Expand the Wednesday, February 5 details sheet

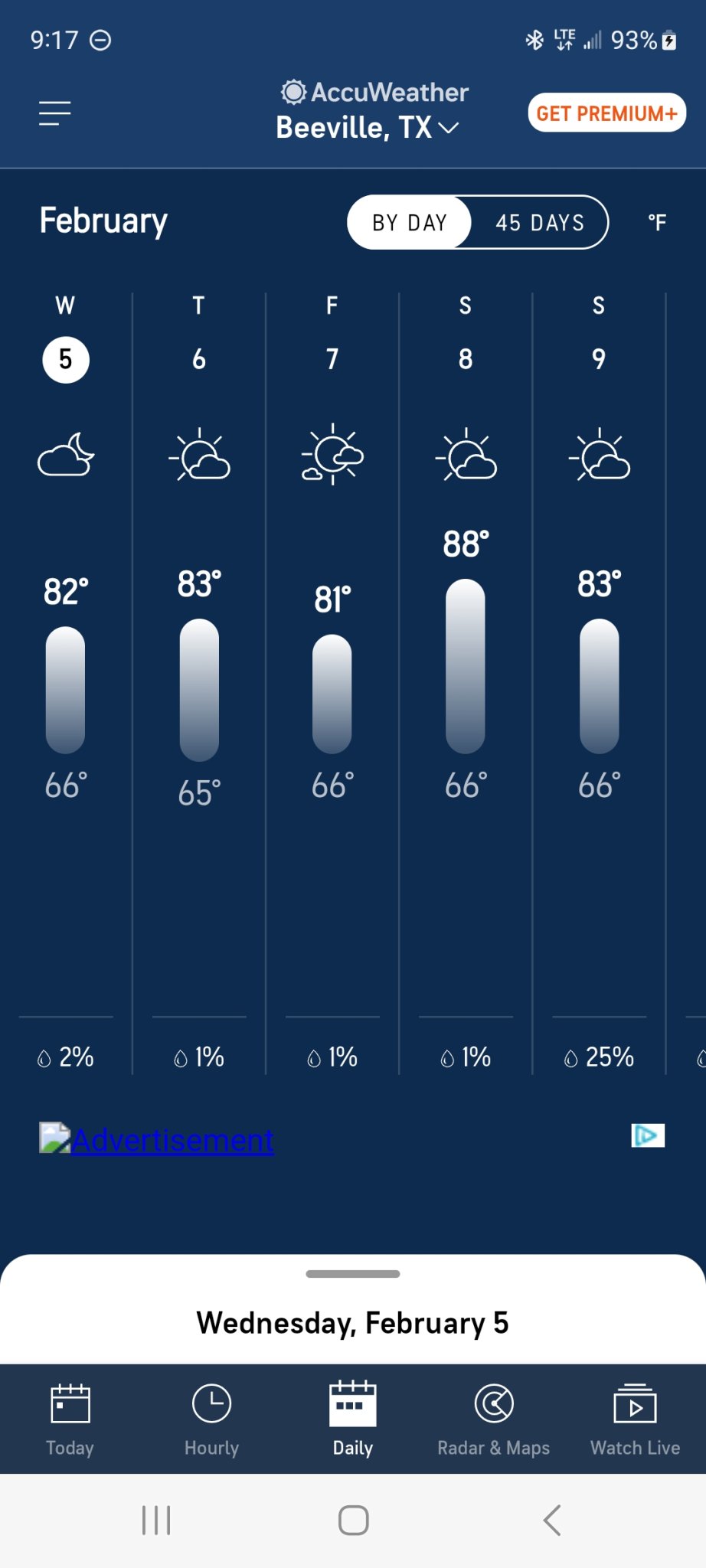pos(353,1275)
